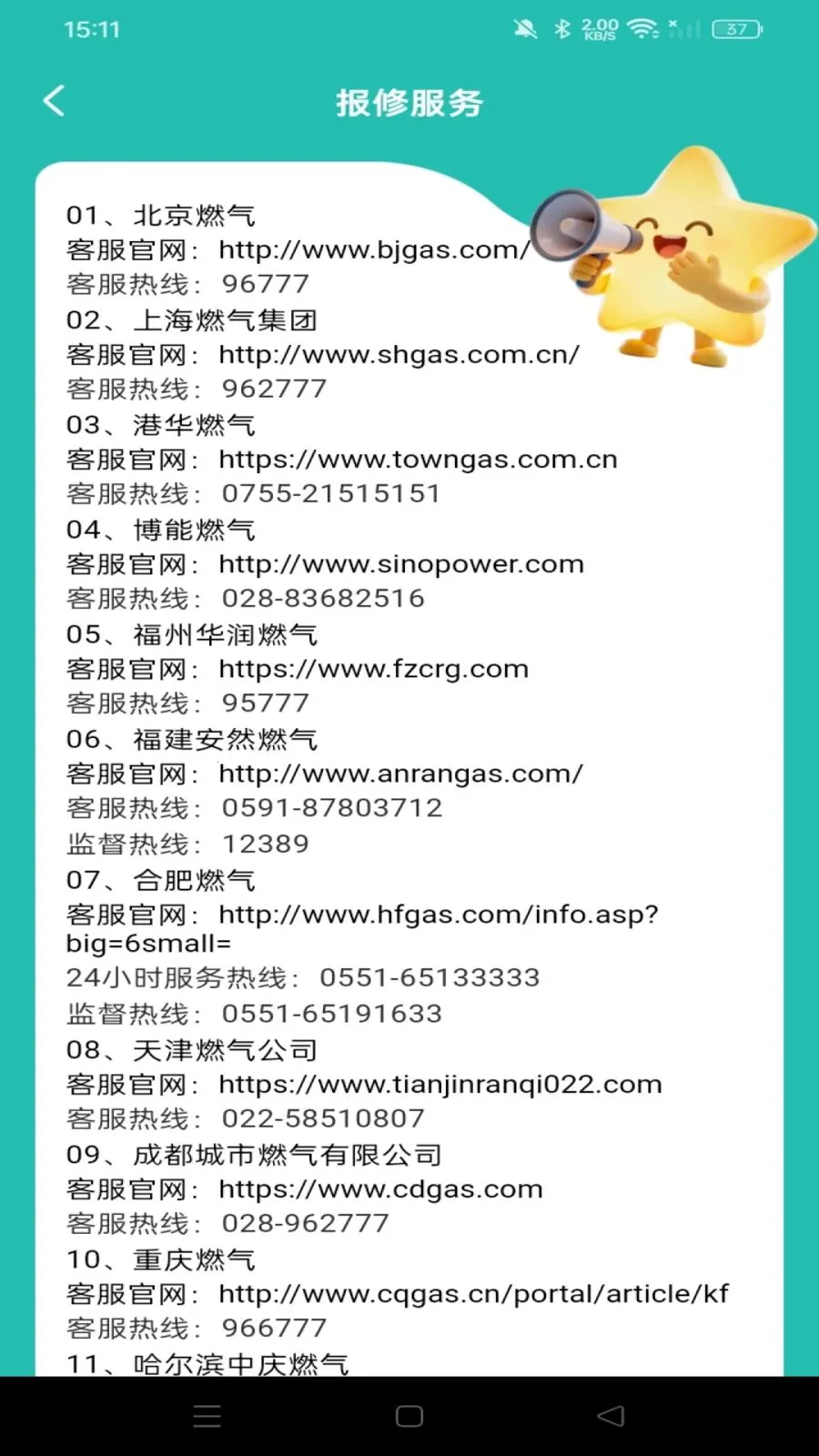This screenshot has height=1456, width=819.
Task: Tap the battery indicator showing 37
Action: pyautogui.click(x=736, y=28)
